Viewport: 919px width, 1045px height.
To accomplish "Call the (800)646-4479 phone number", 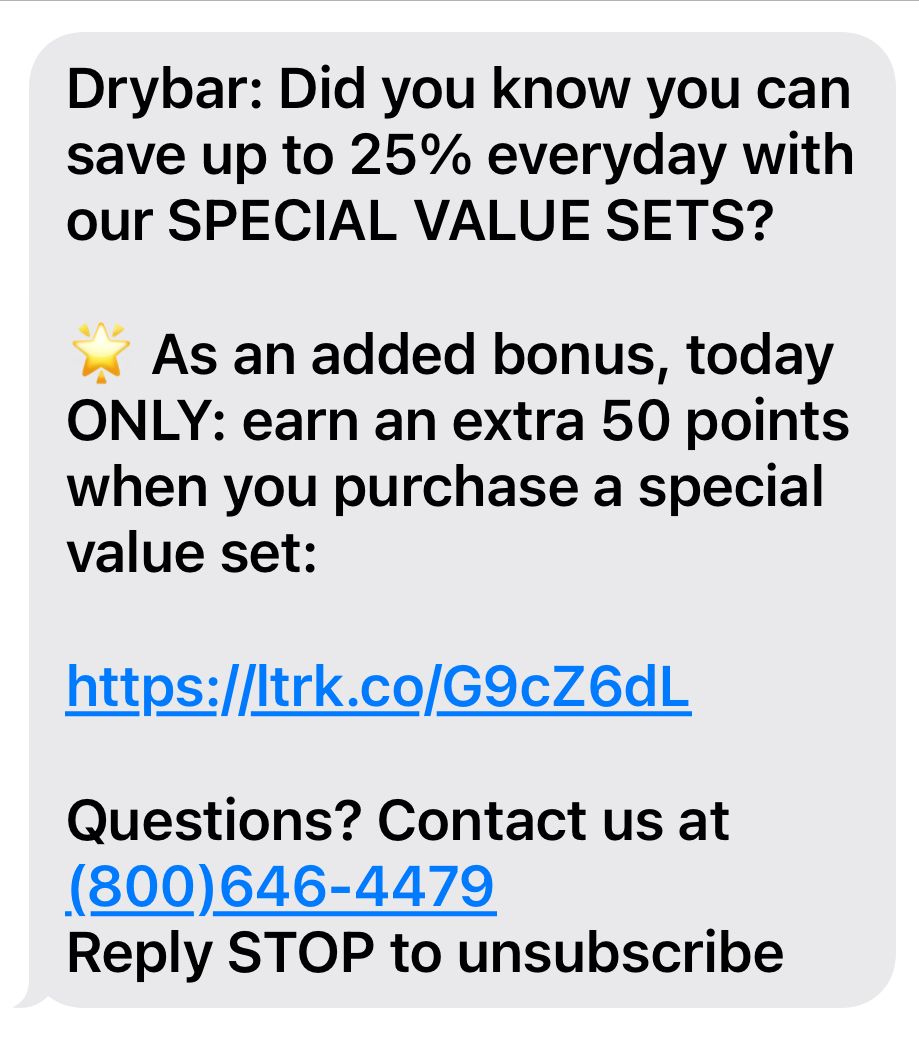I will (281, 886).
